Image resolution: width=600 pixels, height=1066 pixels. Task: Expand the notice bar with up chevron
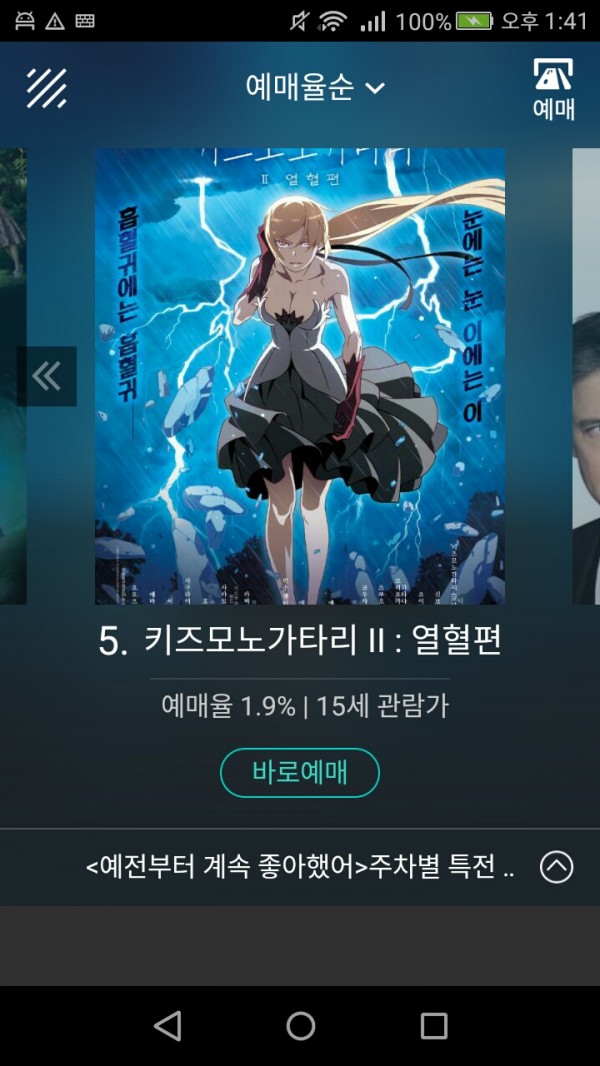pyautogui.click(x=556, y=867)
